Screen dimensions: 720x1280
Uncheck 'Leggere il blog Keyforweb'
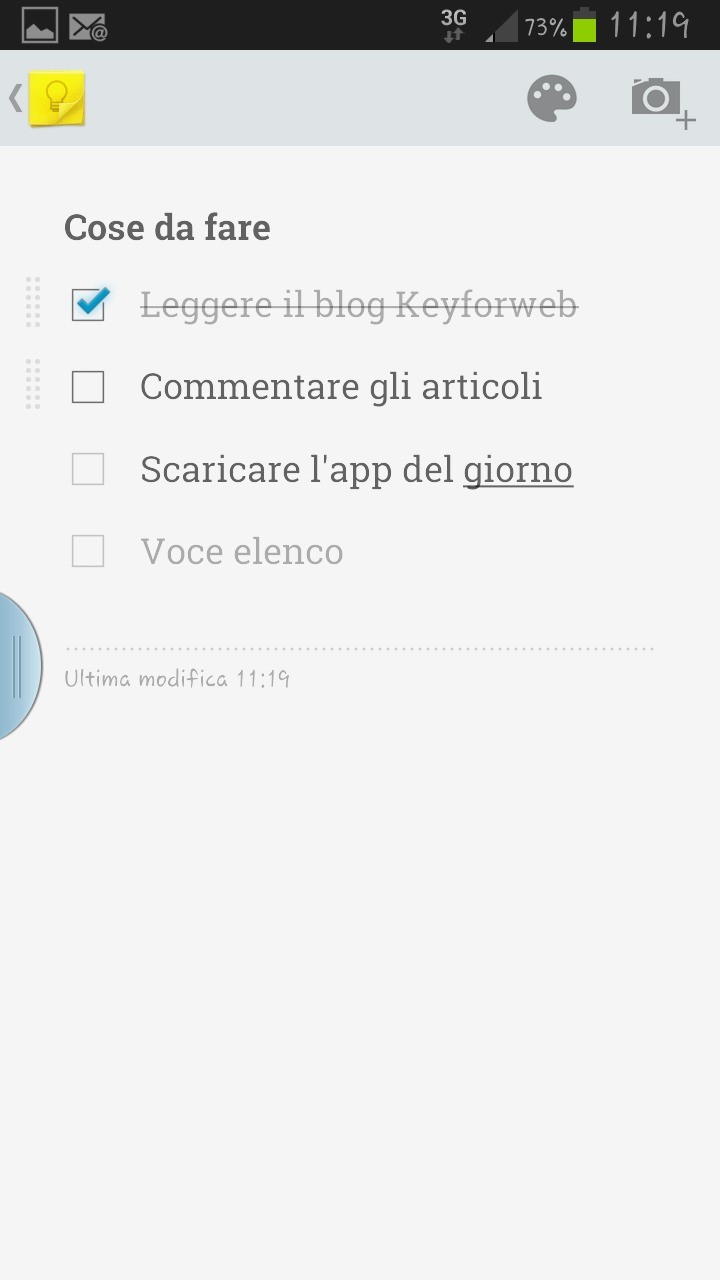88,304
